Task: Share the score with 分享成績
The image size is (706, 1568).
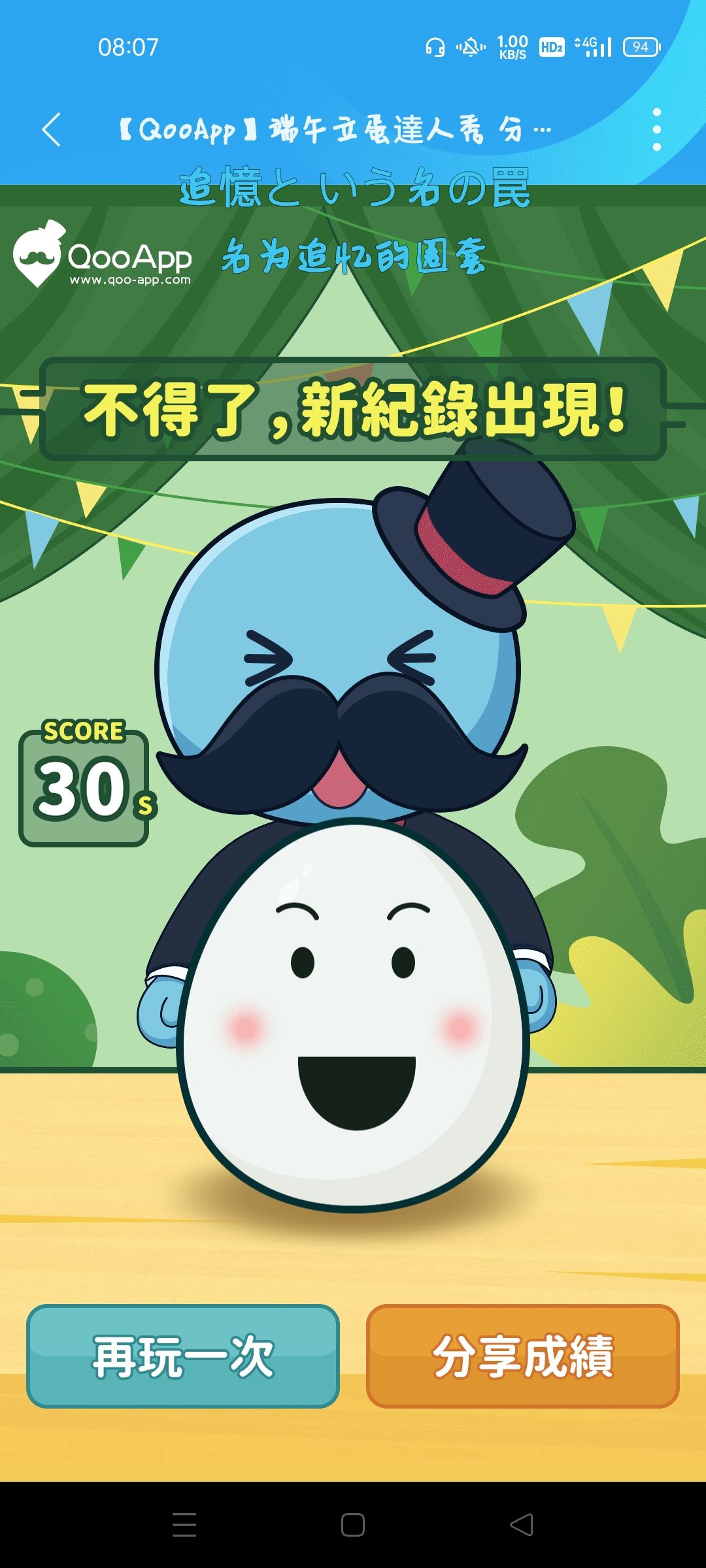Action: click(523, 1356)
